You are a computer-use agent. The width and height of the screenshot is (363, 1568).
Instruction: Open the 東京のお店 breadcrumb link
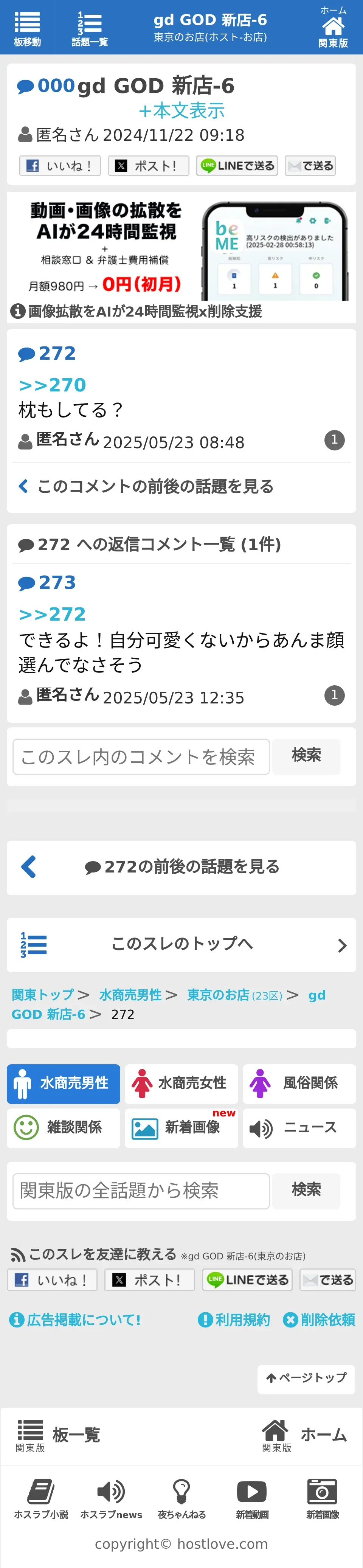point(218,995)
